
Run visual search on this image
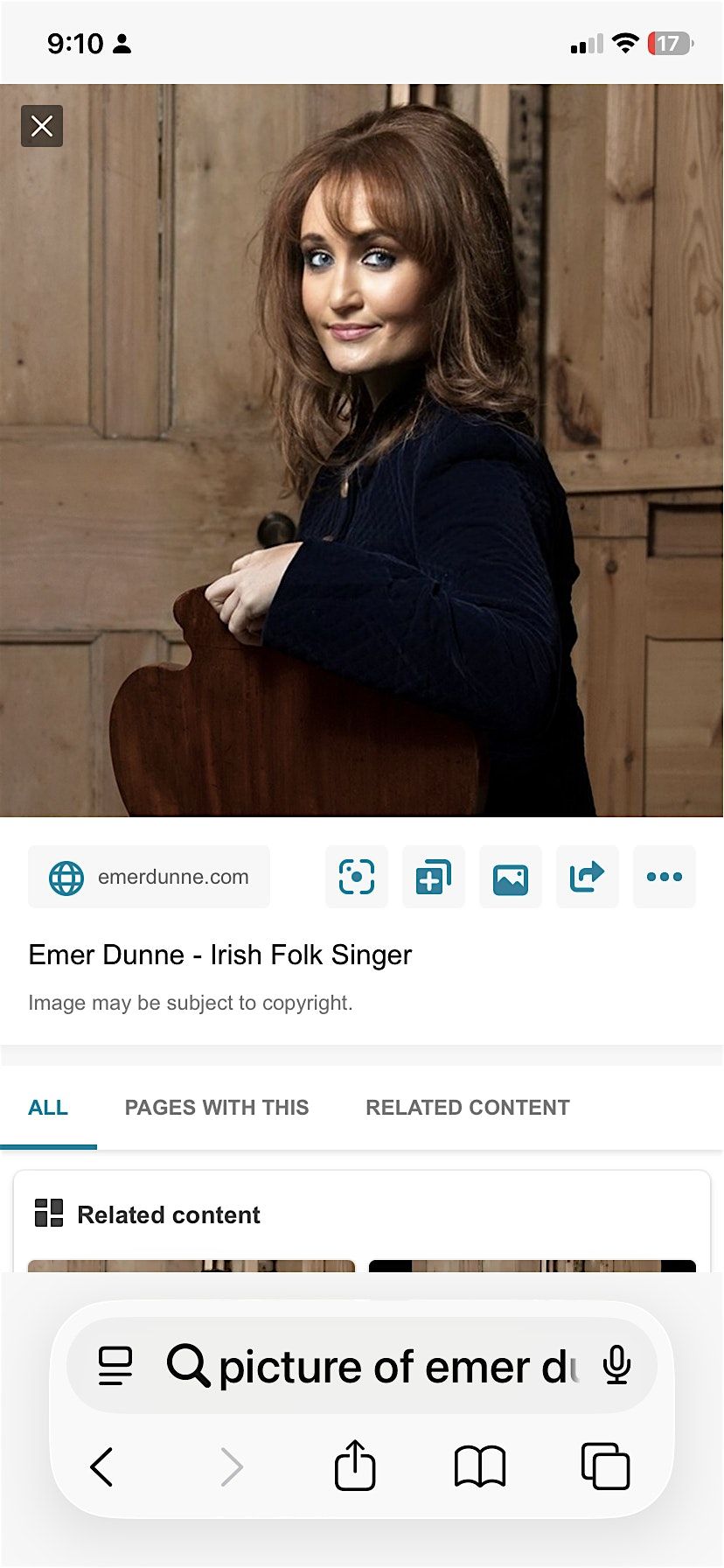pyautogui.click(x=356, y=877)
